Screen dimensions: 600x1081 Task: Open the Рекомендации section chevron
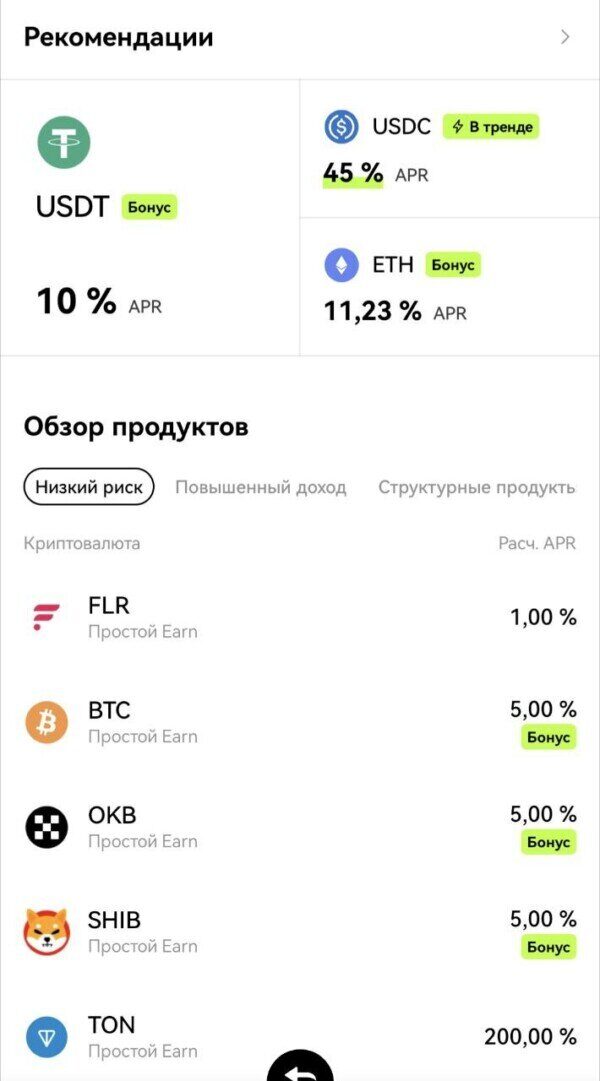565,38
